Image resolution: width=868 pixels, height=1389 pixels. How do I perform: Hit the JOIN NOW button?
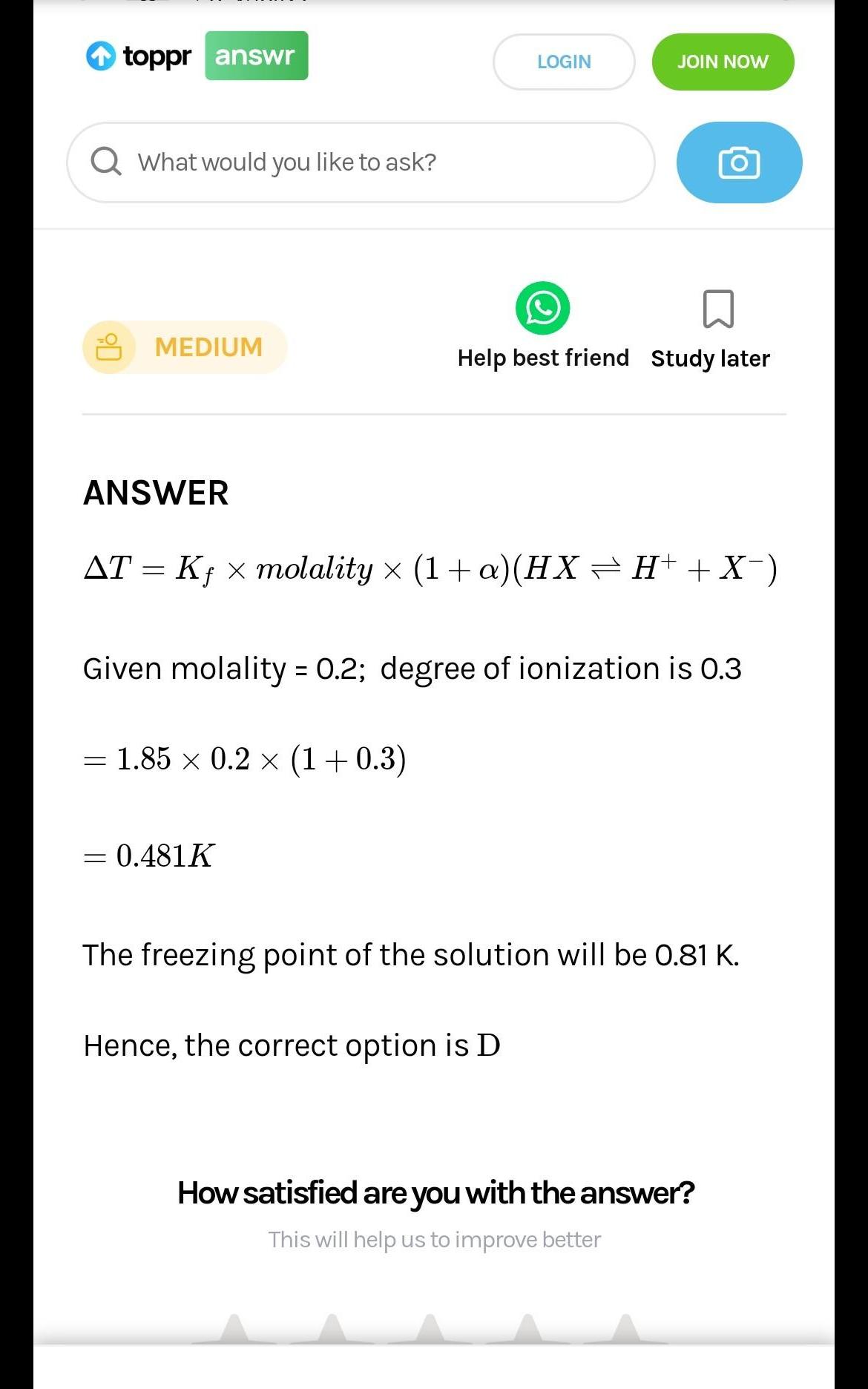point(723,62)
